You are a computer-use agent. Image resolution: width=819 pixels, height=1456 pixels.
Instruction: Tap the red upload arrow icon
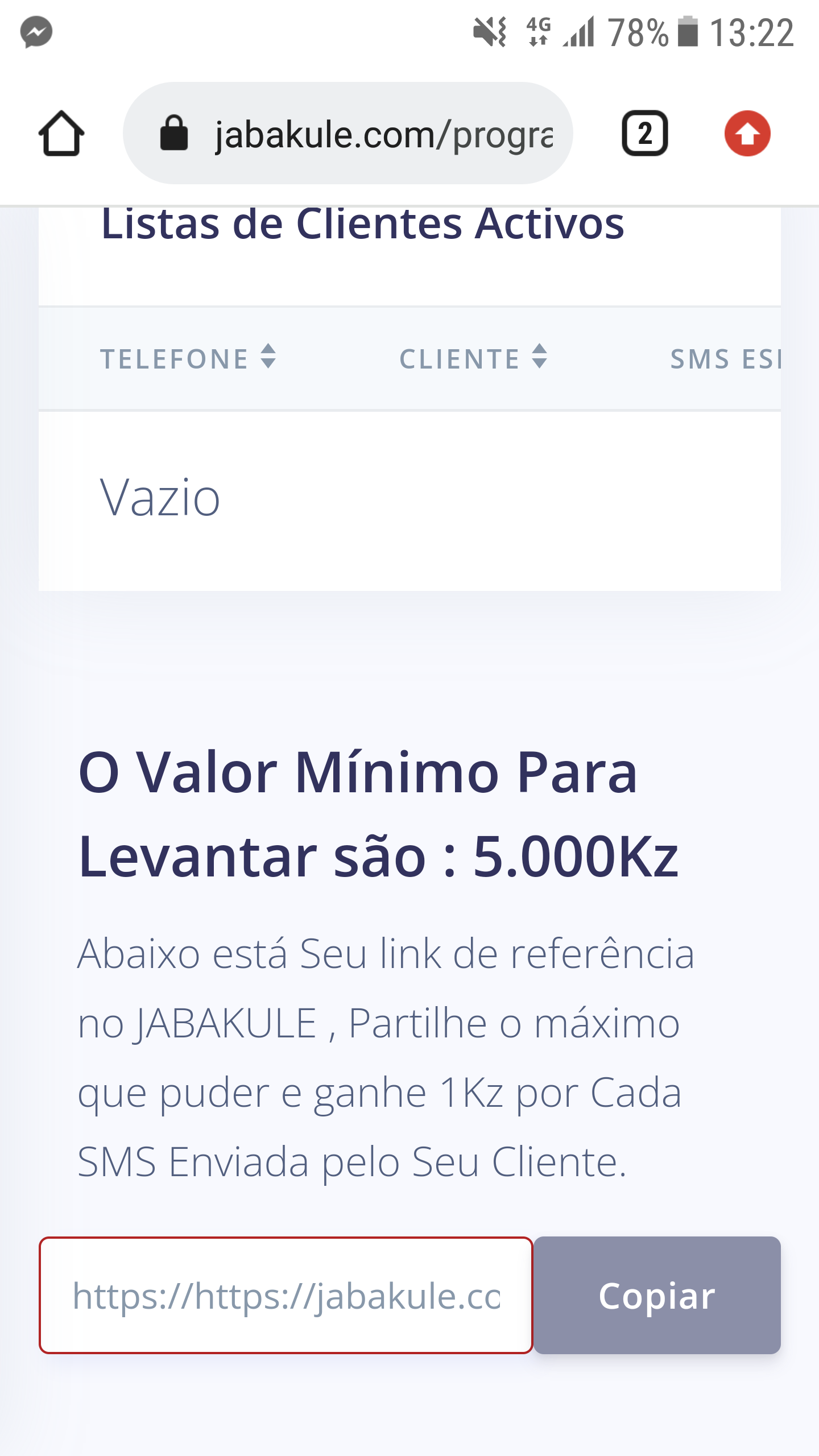747,134
